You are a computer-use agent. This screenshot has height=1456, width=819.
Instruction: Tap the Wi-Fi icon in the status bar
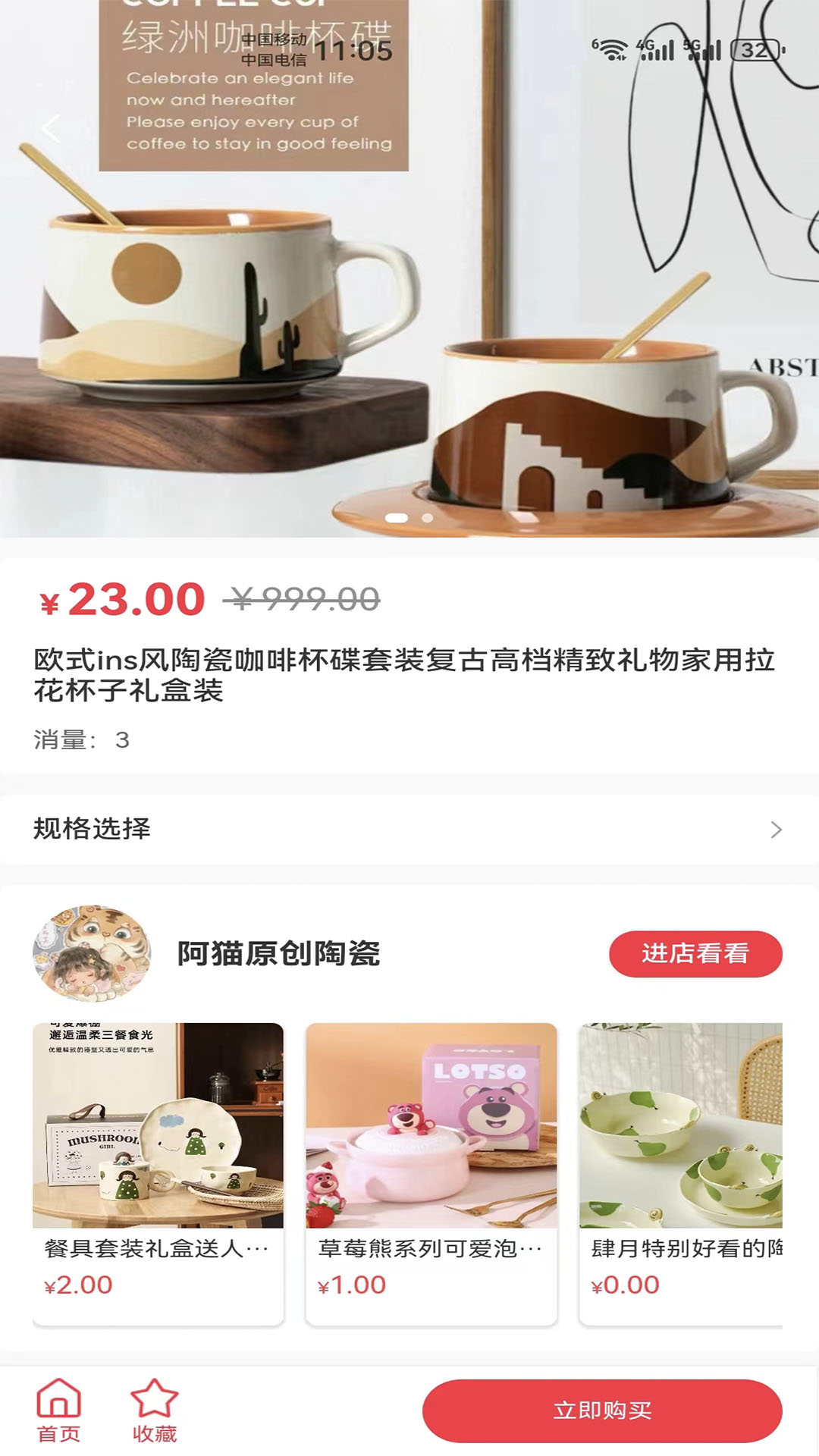pyautogui.click(x=611, y=47)
